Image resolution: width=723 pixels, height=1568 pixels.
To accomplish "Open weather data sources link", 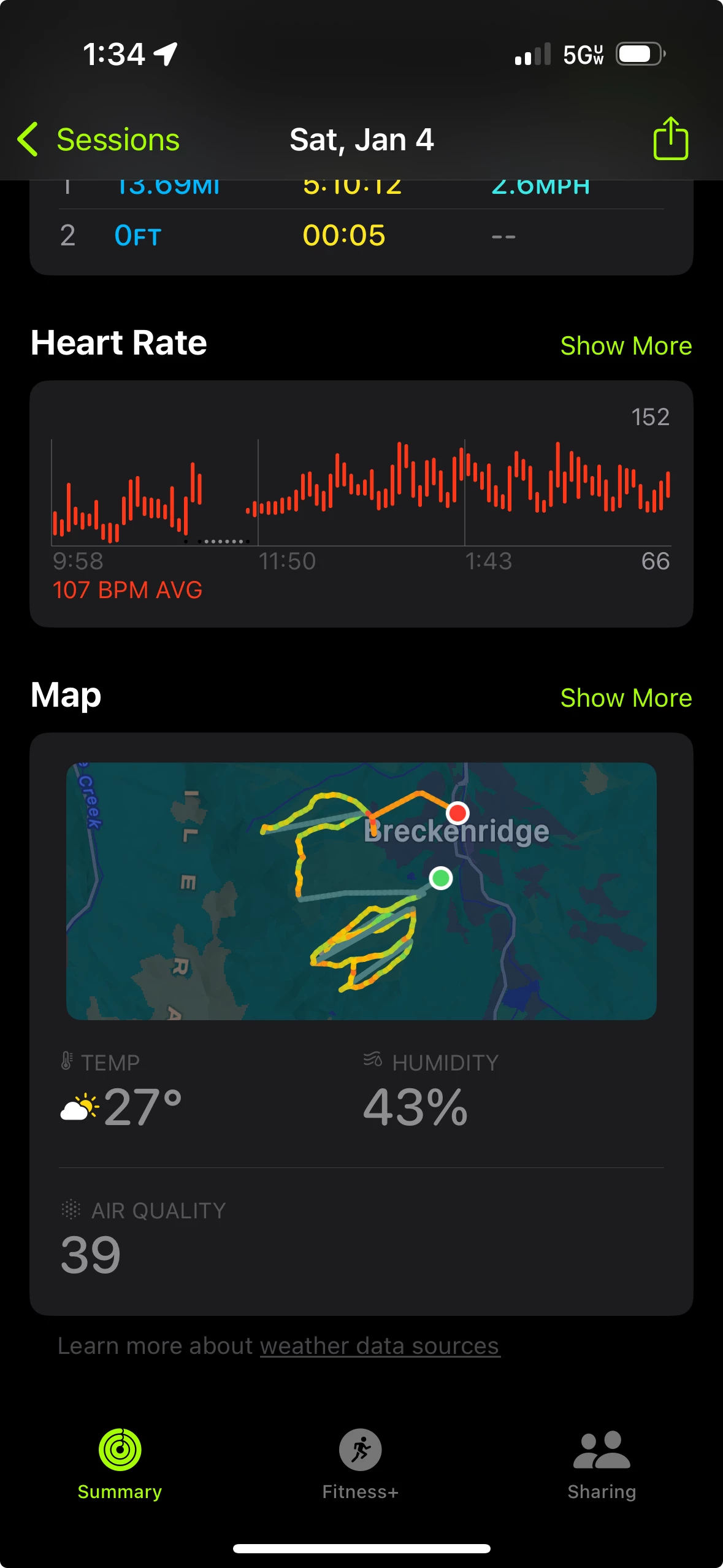I will coord(380,1346).
